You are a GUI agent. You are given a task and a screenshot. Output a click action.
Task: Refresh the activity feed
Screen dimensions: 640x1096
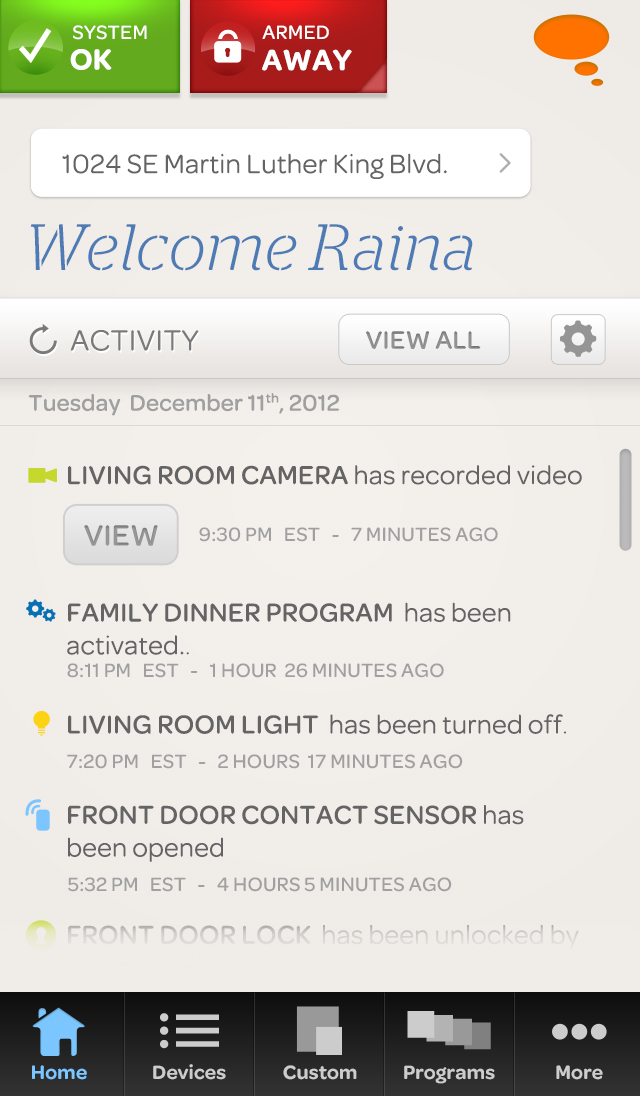(x=43, y=341)
